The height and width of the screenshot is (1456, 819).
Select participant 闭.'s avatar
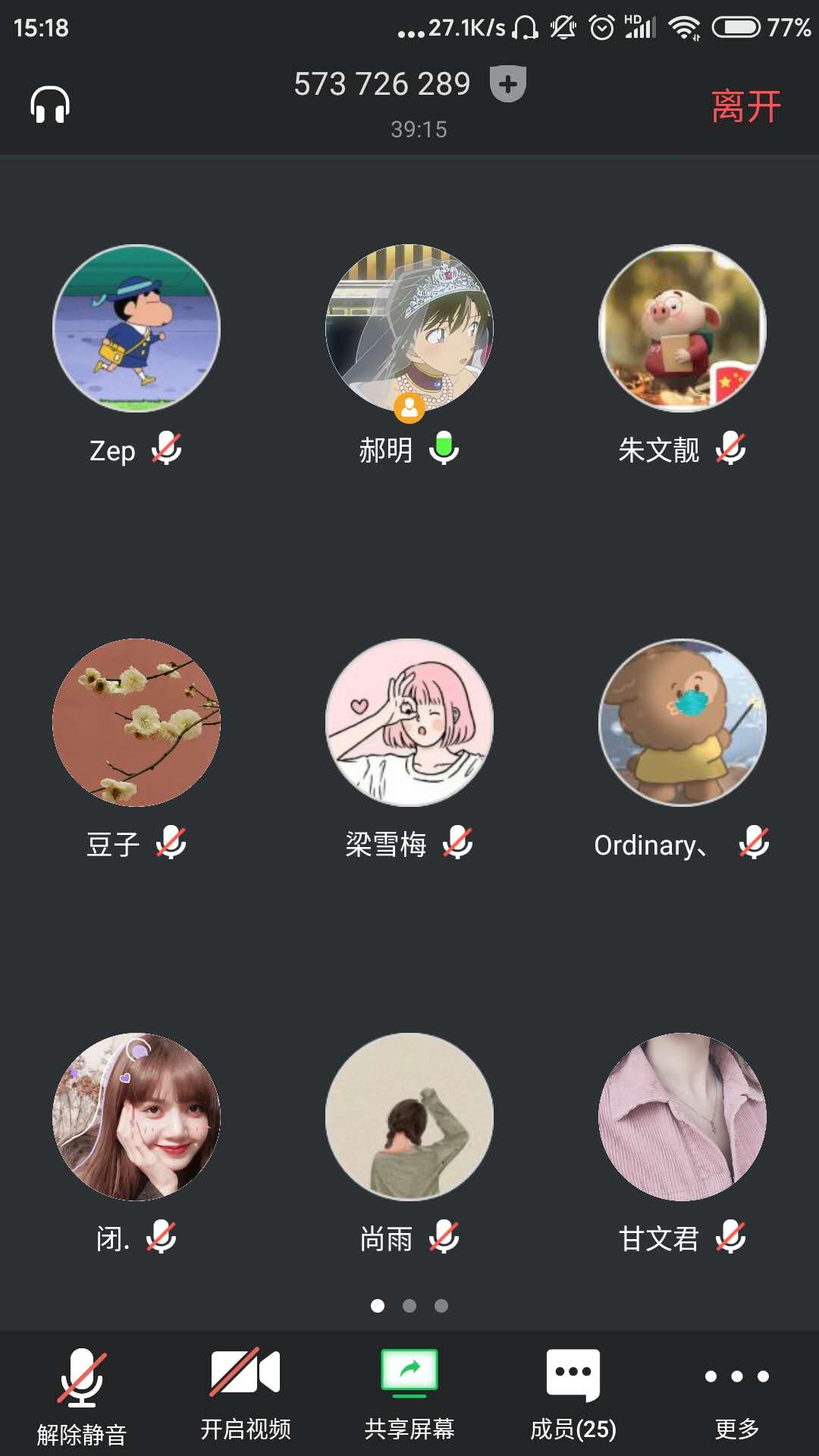click(x=136, y=1117)
